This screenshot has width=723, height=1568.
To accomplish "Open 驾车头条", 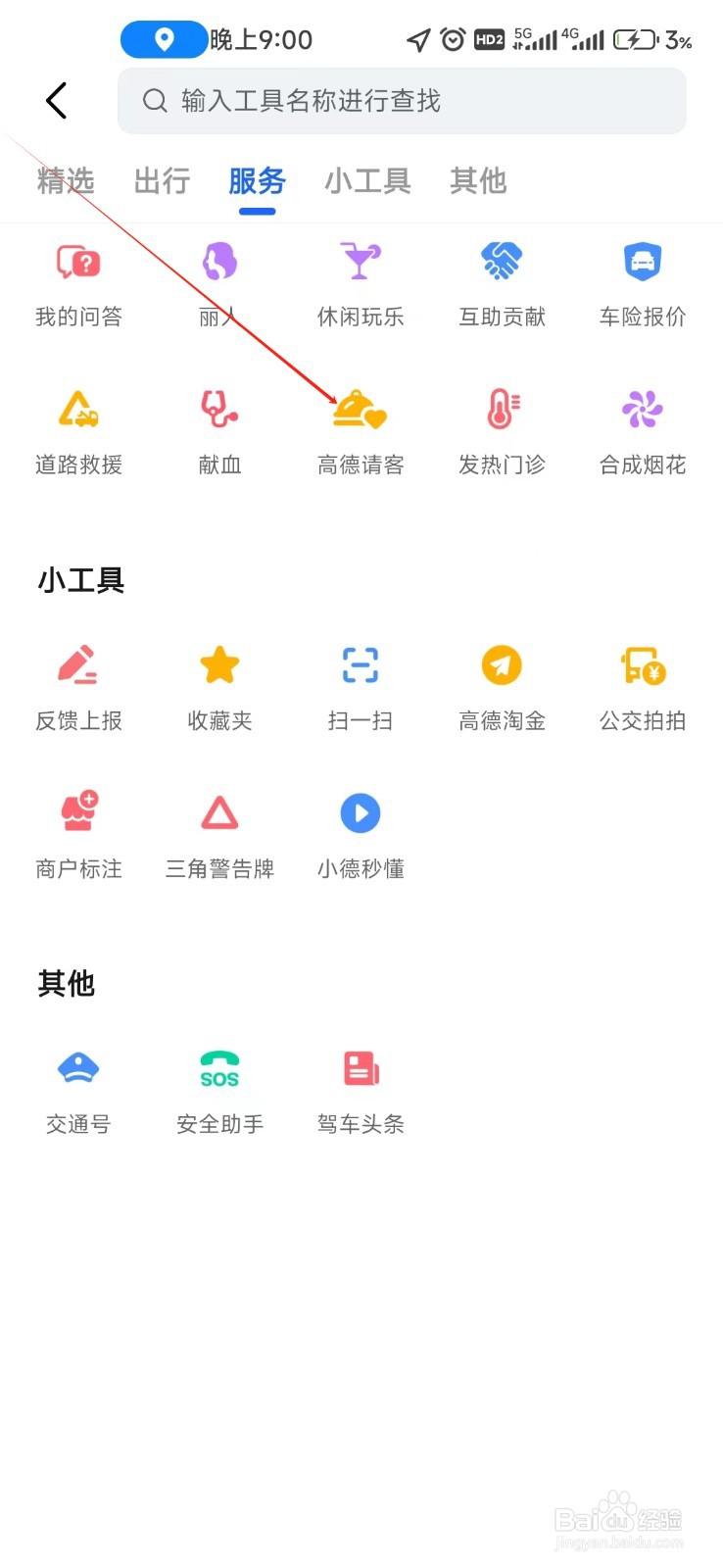I will coord(361,1092).
